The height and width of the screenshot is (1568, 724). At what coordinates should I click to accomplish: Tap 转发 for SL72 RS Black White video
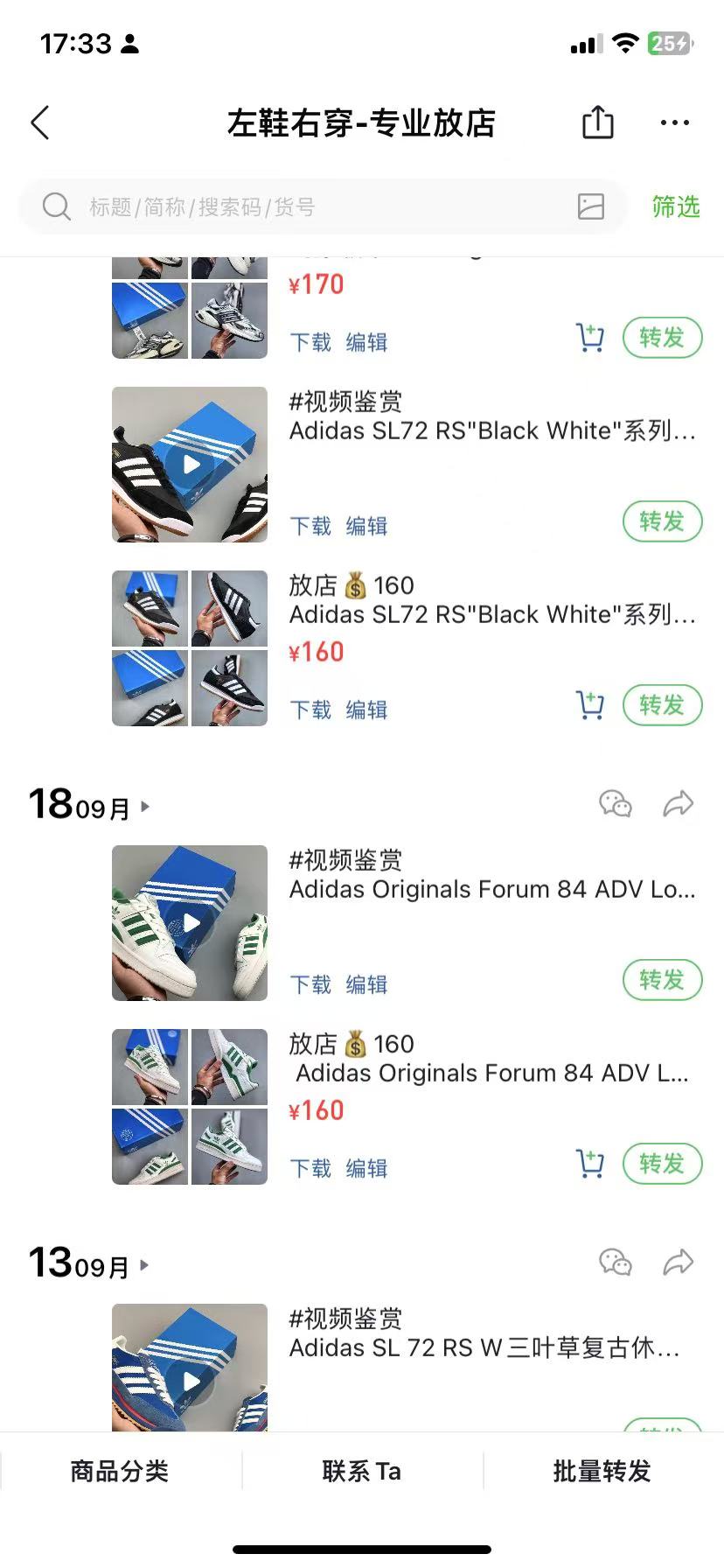point(662,521)
